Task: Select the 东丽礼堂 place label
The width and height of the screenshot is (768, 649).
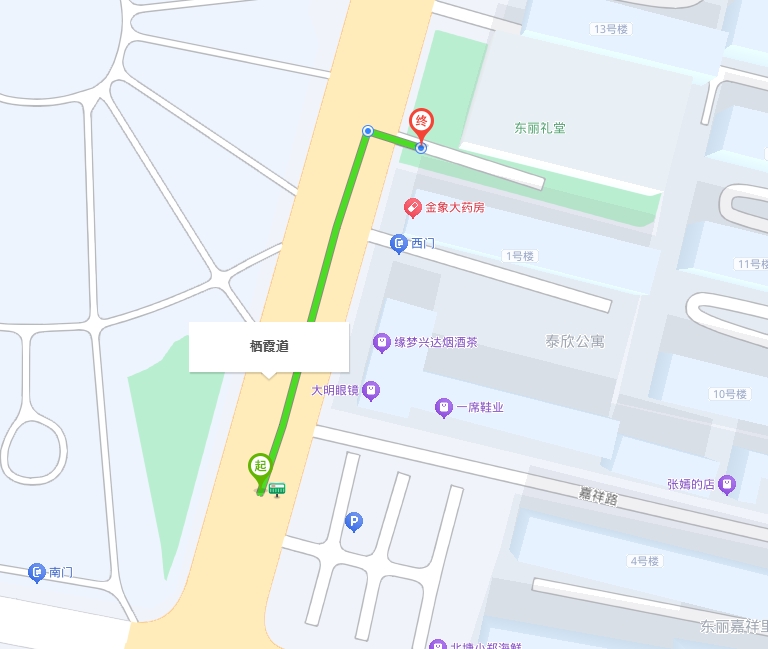Action: click(540, 128)
